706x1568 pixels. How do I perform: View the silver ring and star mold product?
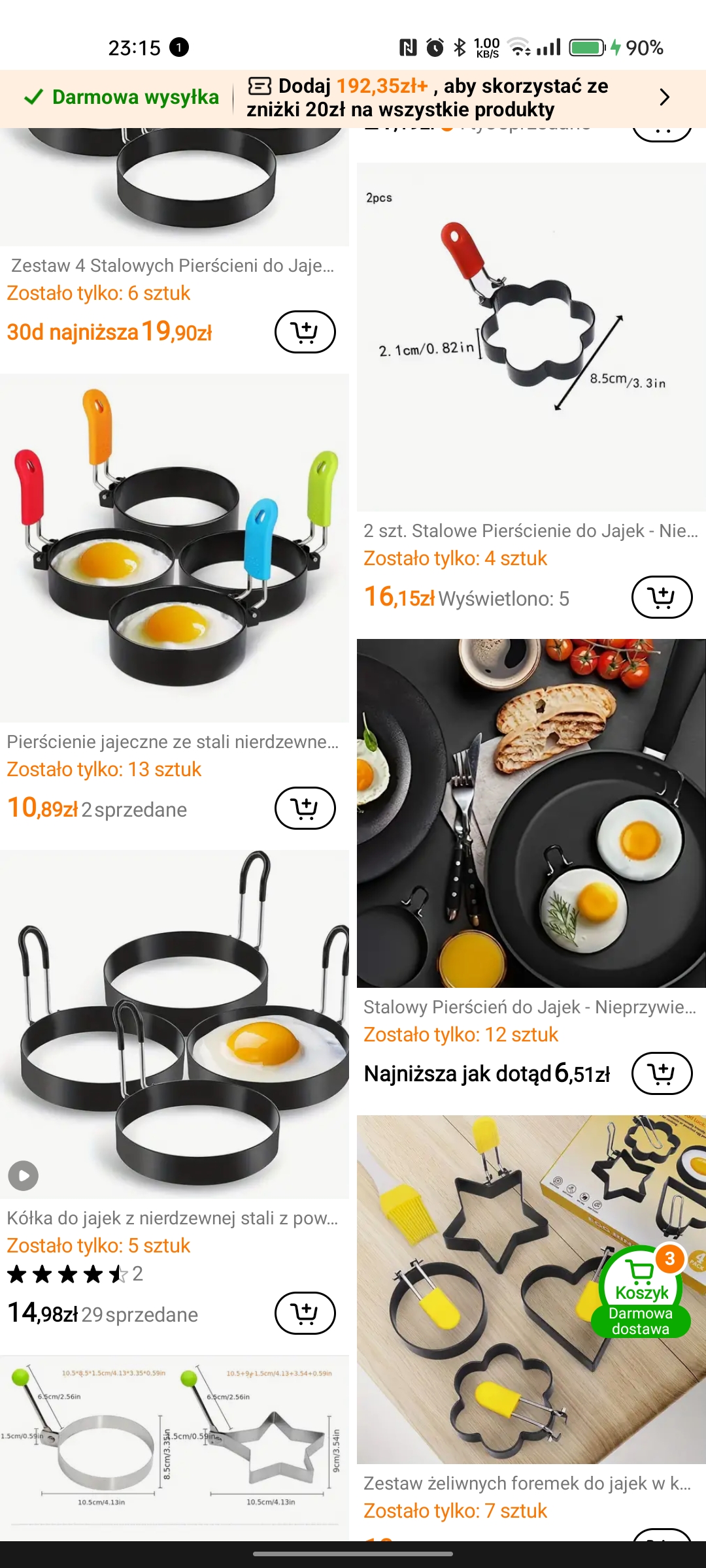174,1444
